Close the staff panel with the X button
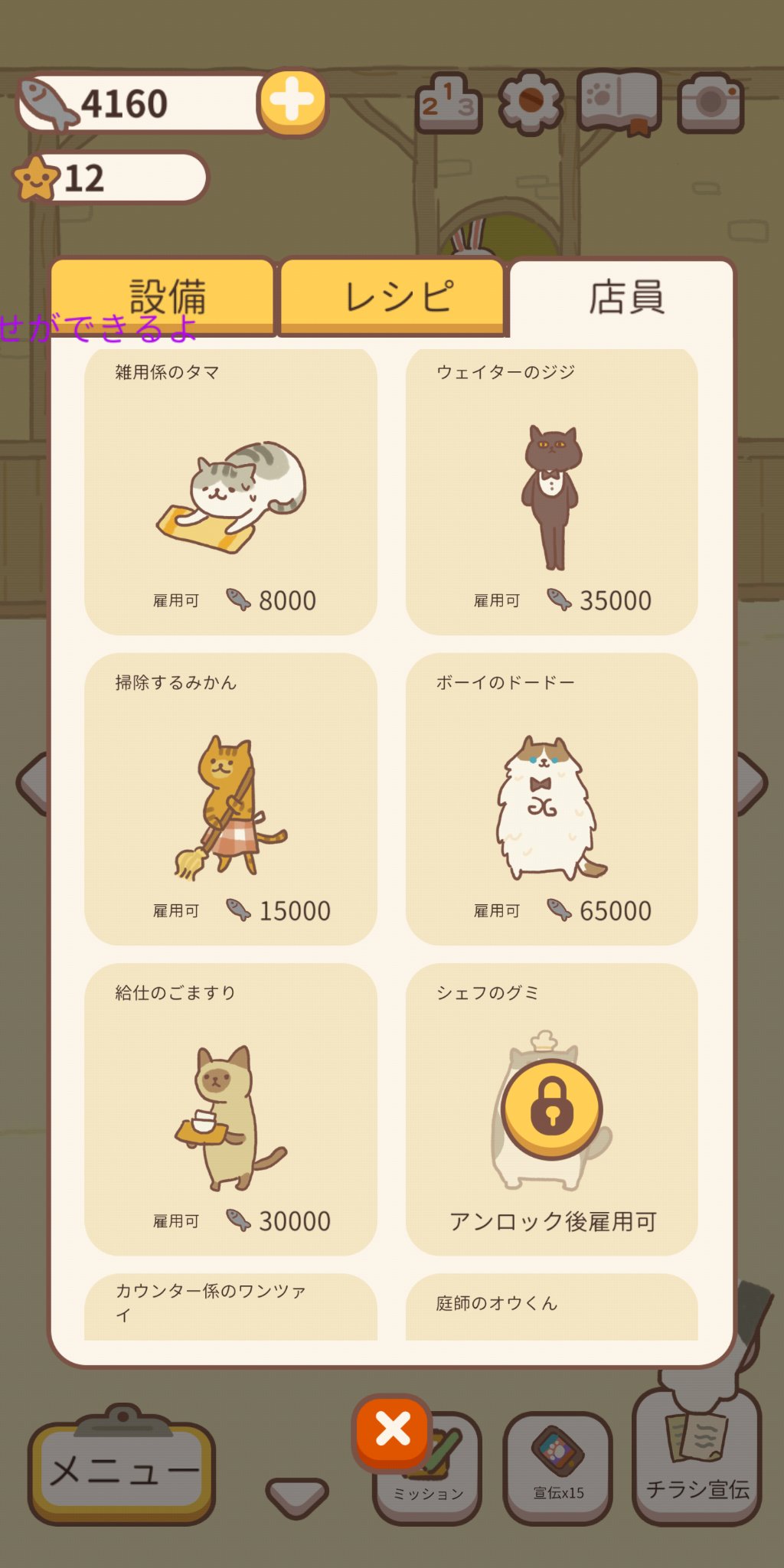784x1568 pixels. (393, 1430)
